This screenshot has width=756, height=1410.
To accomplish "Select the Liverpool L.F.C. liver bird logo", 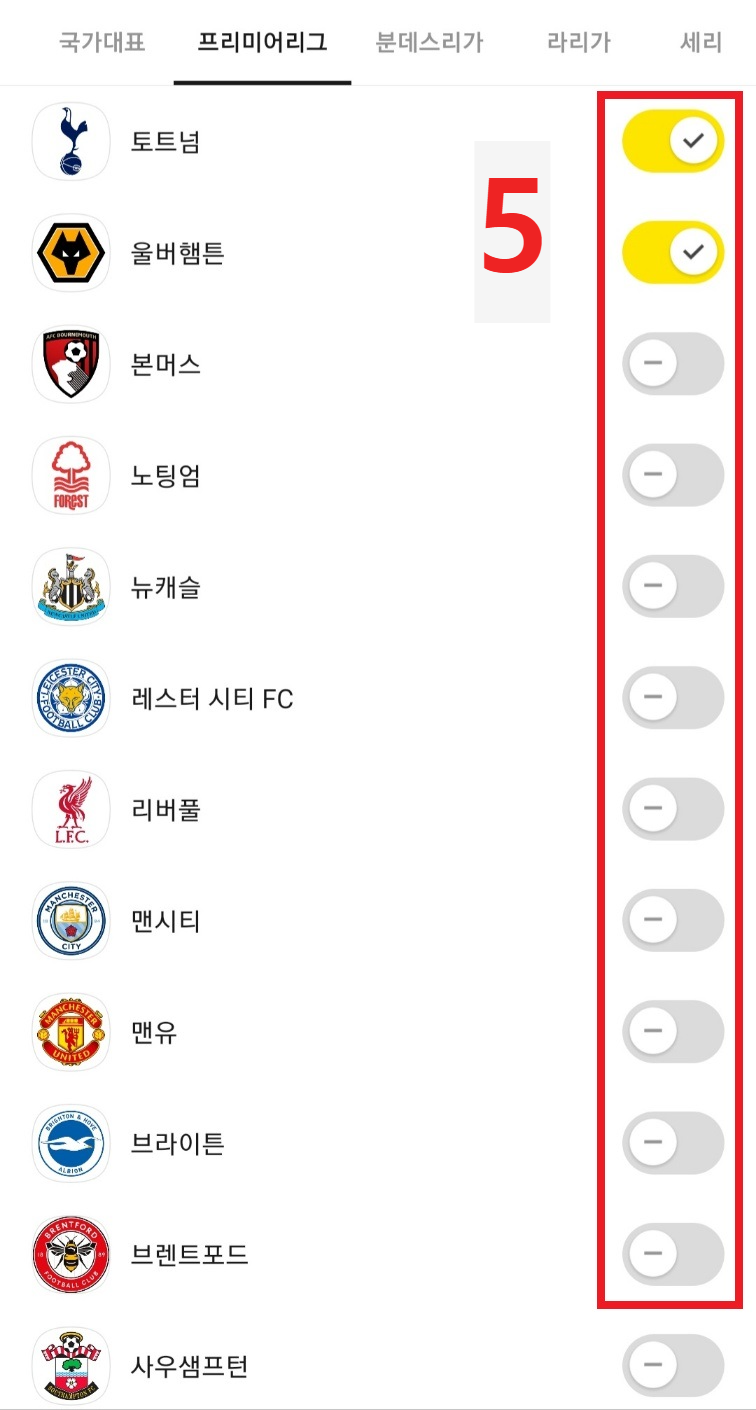I will click(71, 809).
